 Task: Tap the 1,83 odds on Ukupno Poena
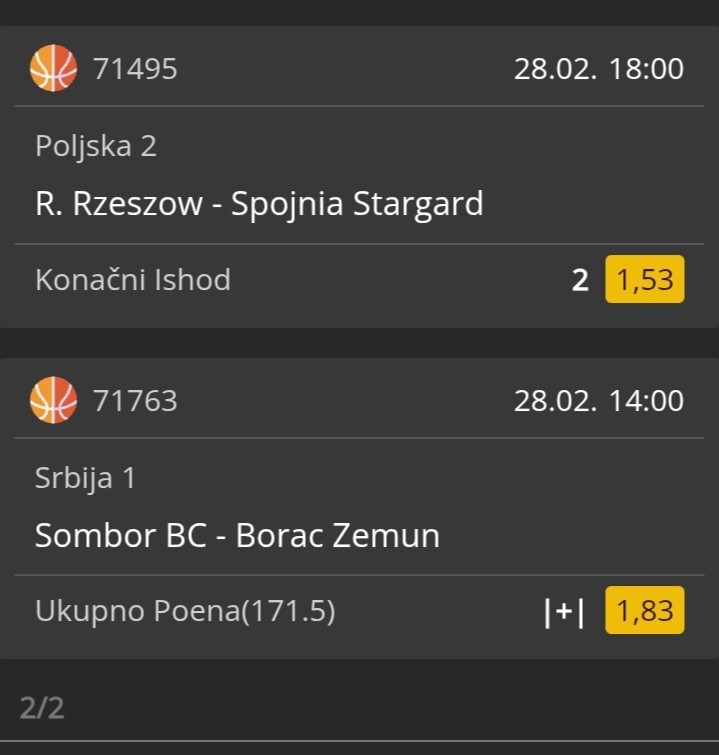644,611
